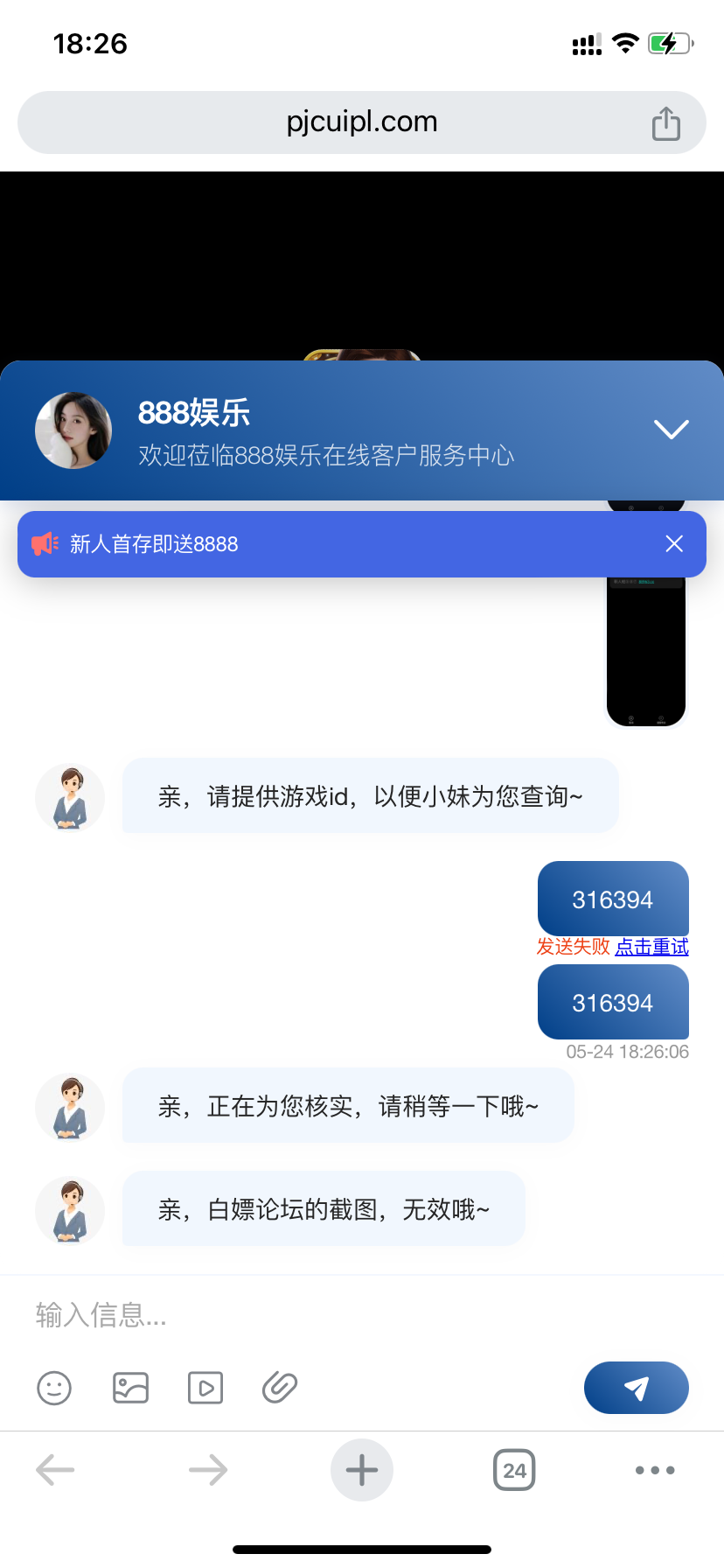This screenshot has height=1568, width=724.
Task: Attach a video to the chat
Action: click(205, 1388)
